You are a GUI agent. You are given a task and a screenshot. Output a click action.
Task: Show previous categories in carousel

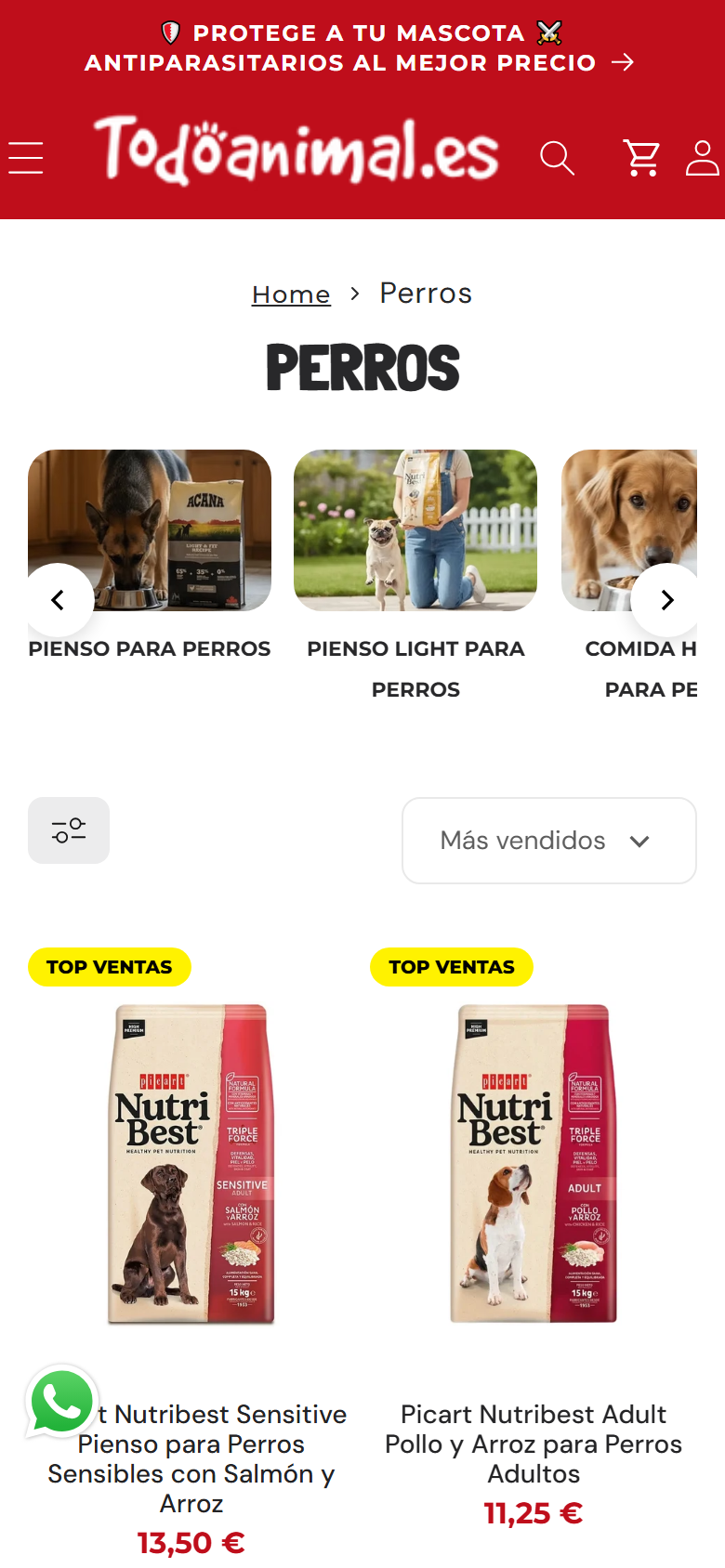(58, 600)
